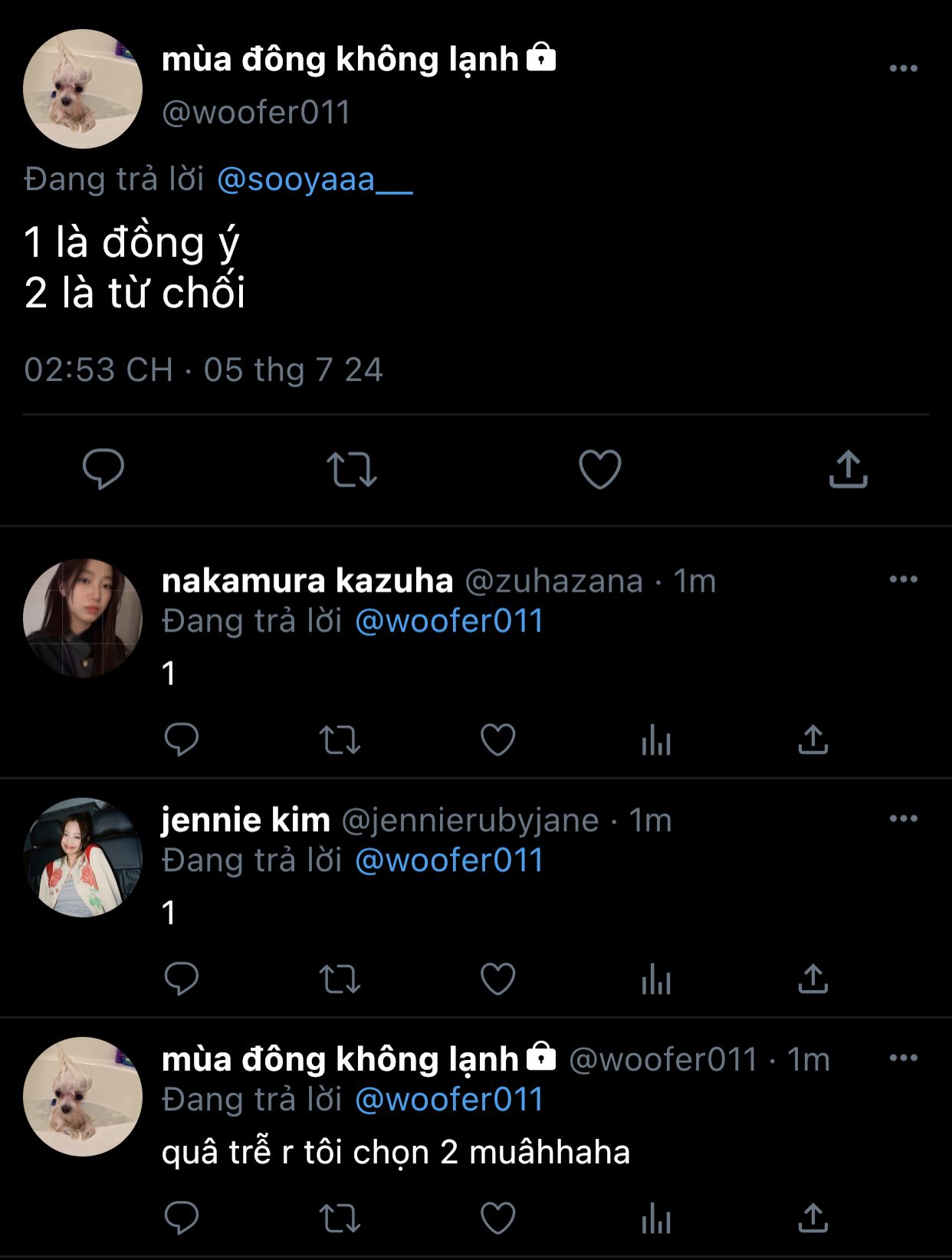Image resolution: width=952 pixels, height=1260 pixels.
Task: Open the main tweet's overflow menu
Action: [903, 68]
